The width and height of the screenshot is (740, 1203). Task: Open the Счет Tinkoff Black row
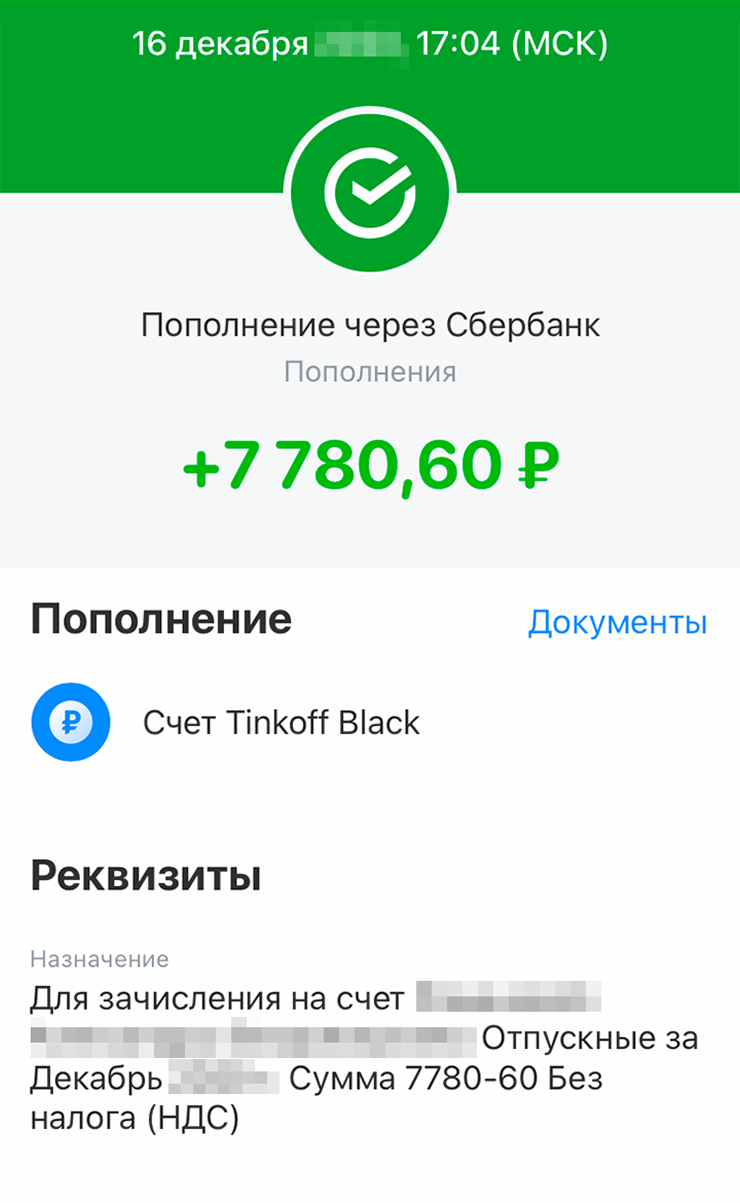coord(370,722)
